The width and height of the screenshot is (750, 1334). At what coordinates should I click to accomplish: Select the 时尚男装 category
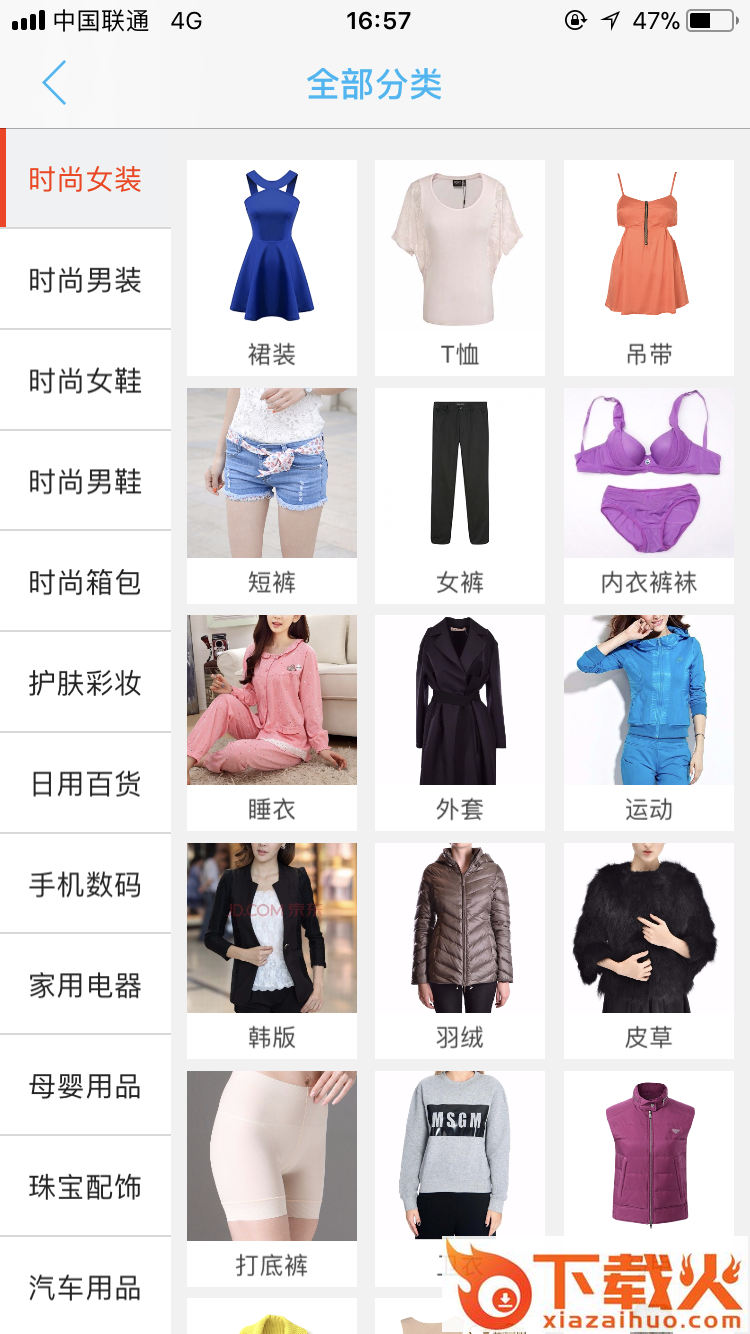(x=85, y=280)
